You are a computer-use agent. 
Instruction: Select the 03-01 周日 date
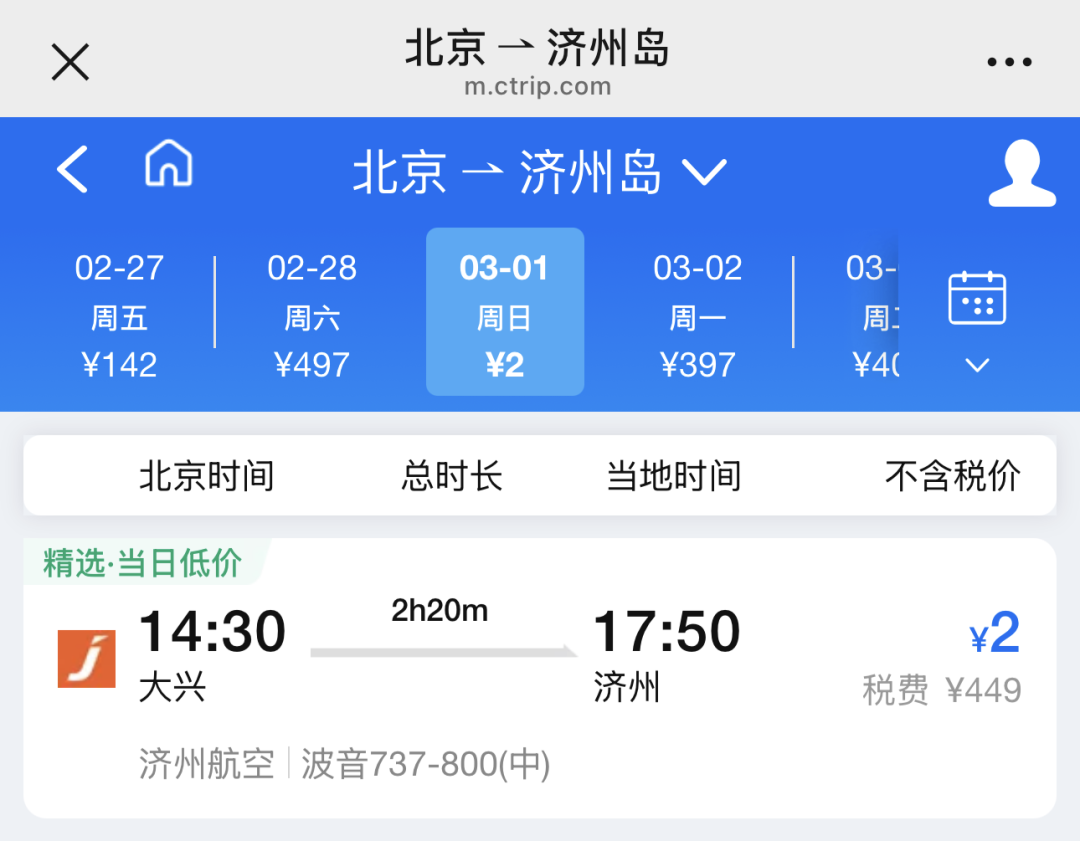[x=505, y=313]
